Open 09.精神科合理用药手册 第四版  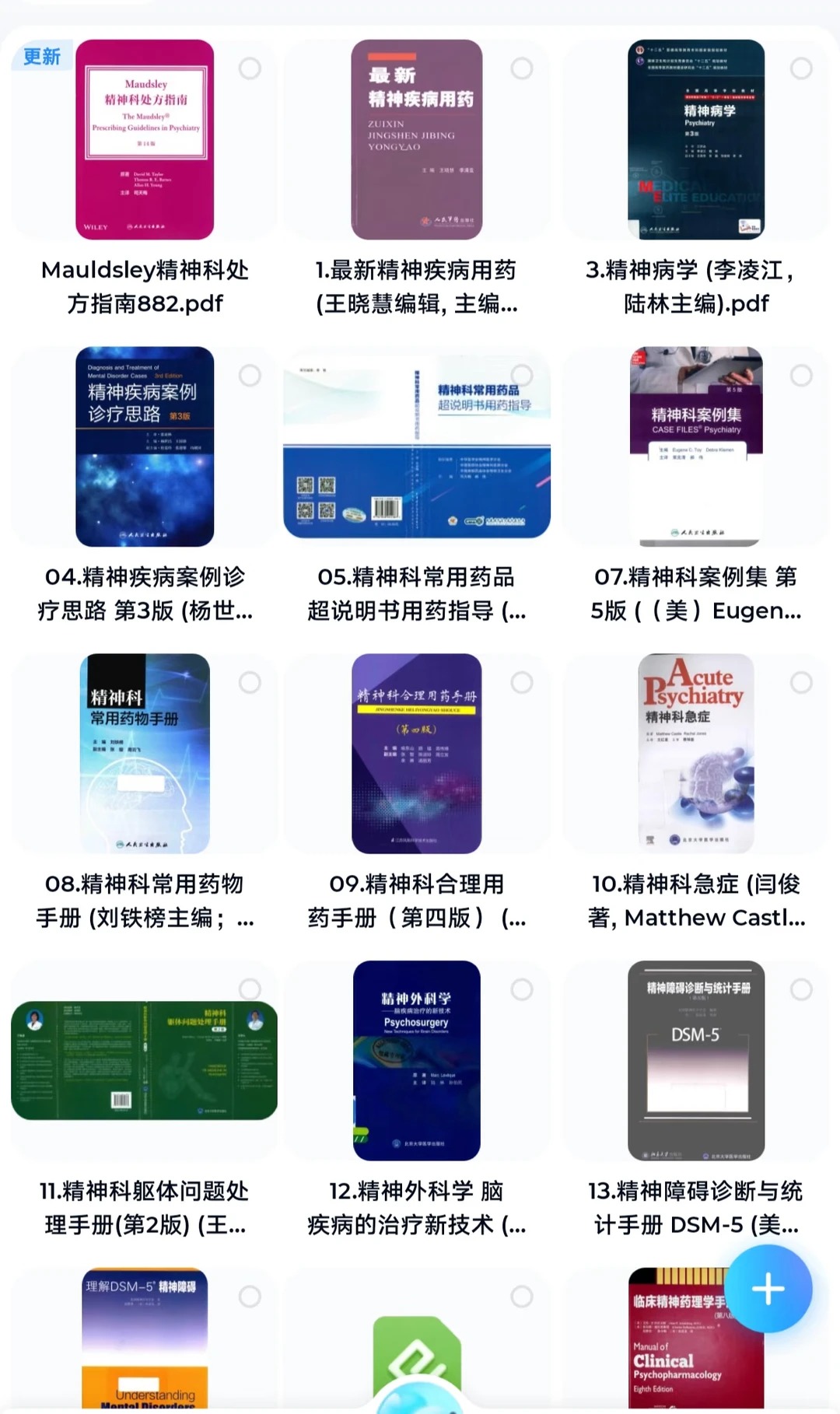tap(416, 753)
